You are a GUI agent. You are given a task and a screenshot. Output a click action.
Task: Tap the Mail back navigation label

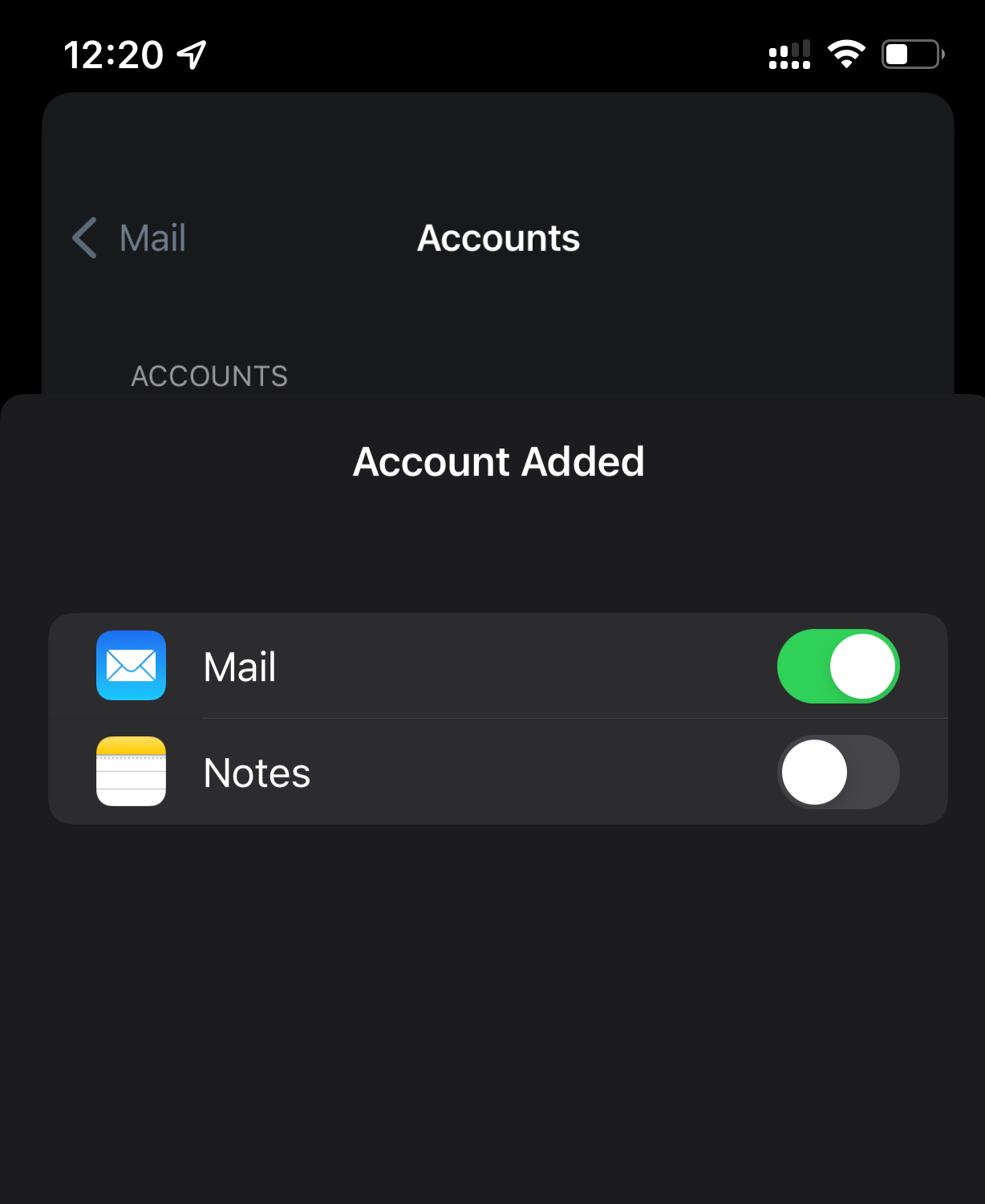tap(151, 238)
